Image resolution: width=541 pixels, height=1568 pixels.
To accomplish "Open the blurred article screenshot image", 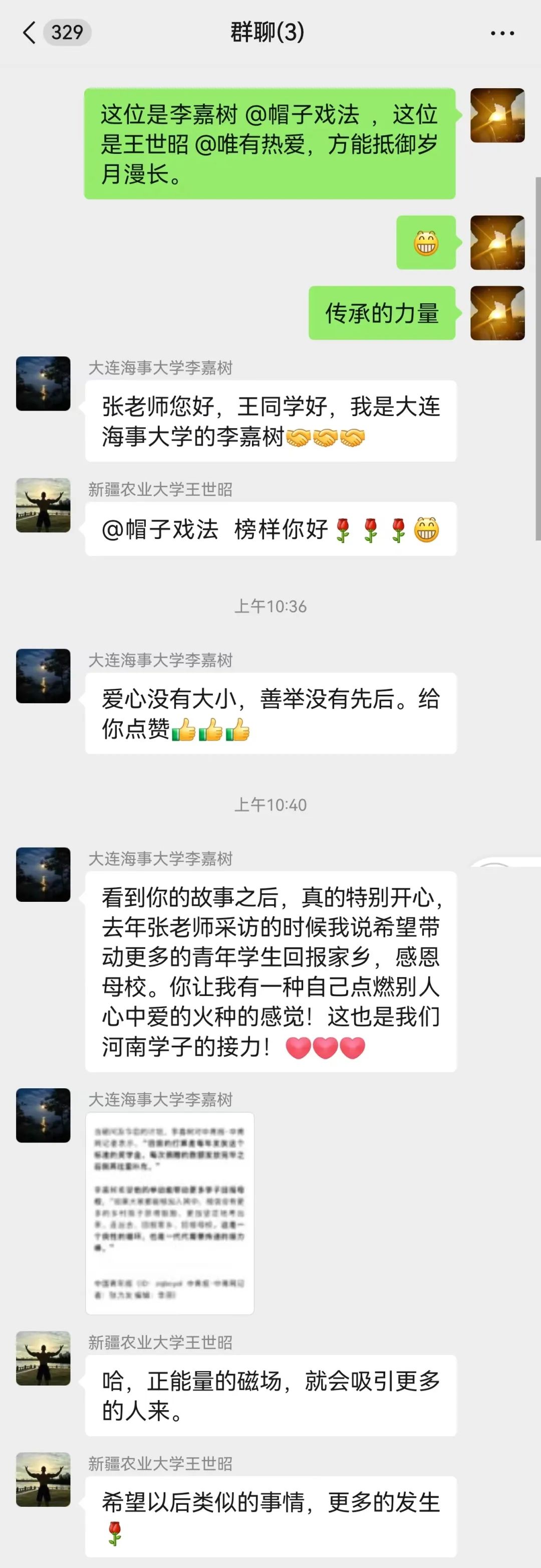I will tap(170, 1213).
